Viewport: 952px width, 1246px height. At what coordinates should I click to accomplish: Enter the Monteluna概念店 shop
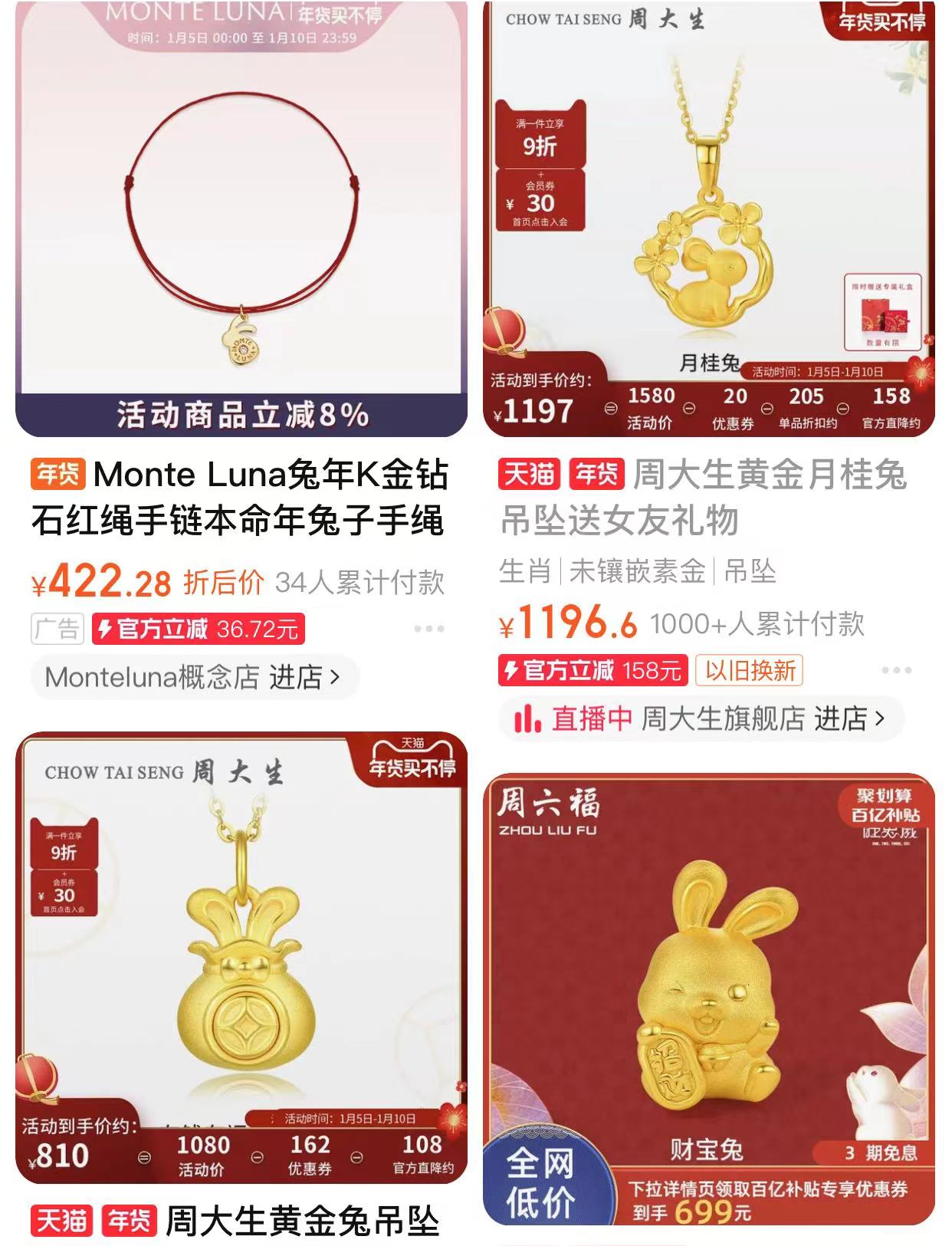tap(193, 678)
